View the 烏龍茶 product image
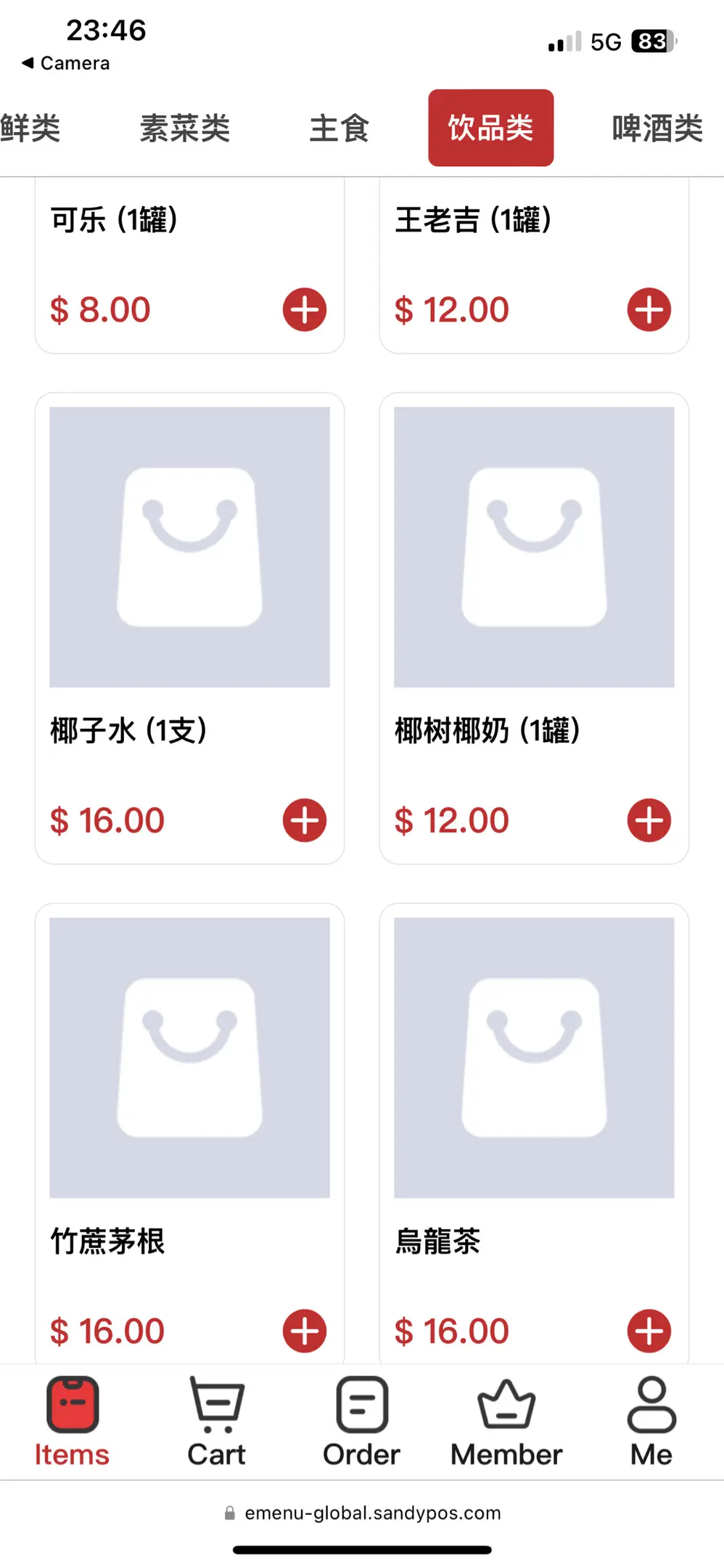The width and height of the screenshot is (724, 1568). pyautogui.click(x=534, y=1058)
